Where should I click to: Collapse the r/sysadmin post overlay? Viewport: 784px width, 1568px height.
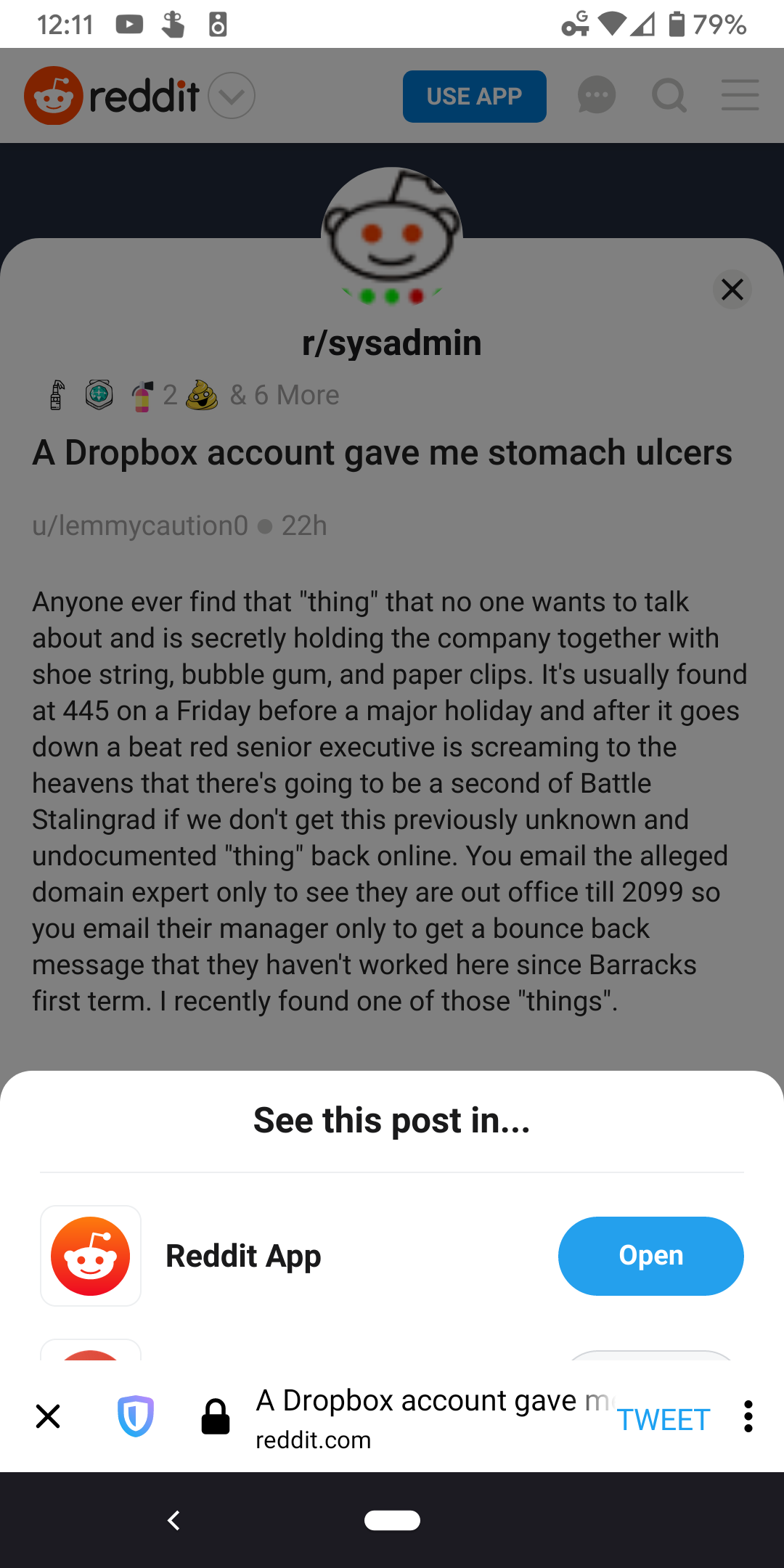[732, 290]
